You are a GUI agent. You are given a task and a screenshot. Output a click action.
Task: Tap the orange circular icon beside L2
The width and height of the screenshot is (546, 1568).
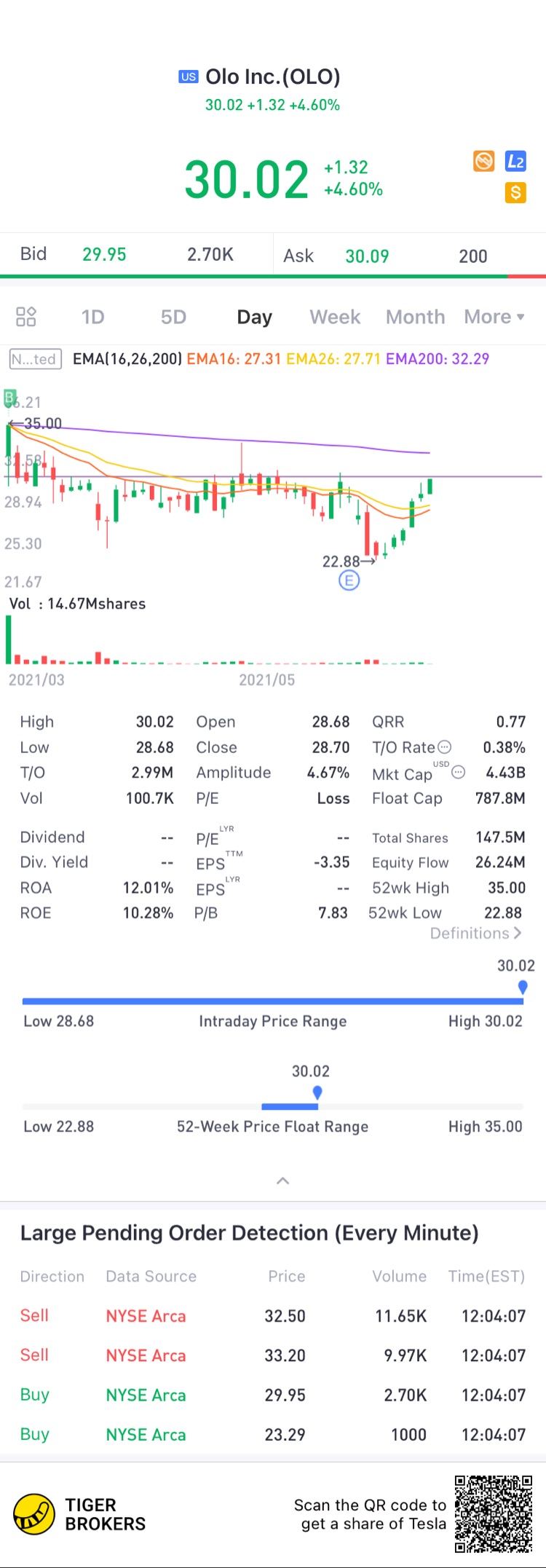coord(484,161)
